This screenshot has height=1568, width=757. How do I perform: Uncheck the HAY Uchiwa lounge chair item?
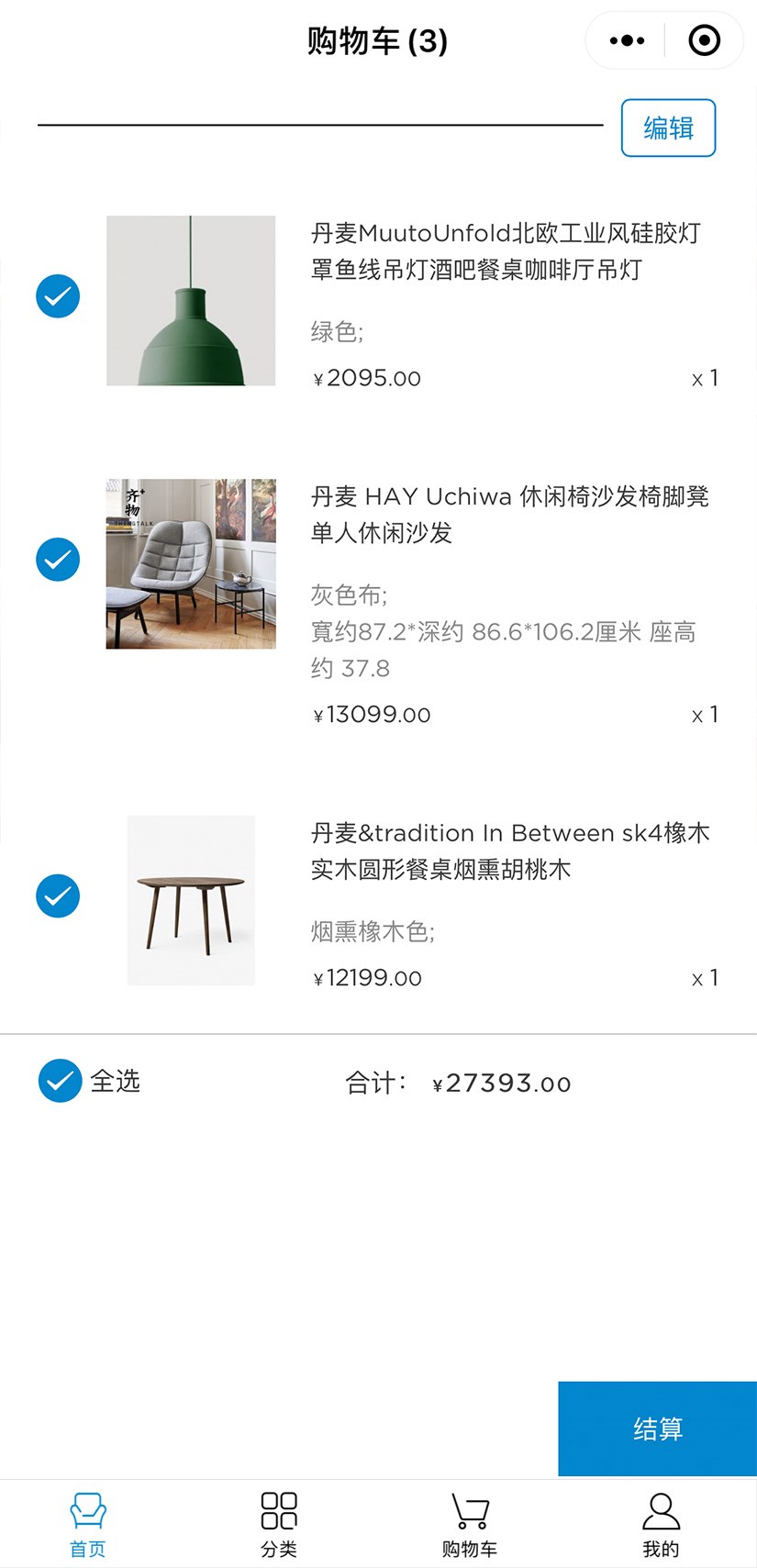58,560
